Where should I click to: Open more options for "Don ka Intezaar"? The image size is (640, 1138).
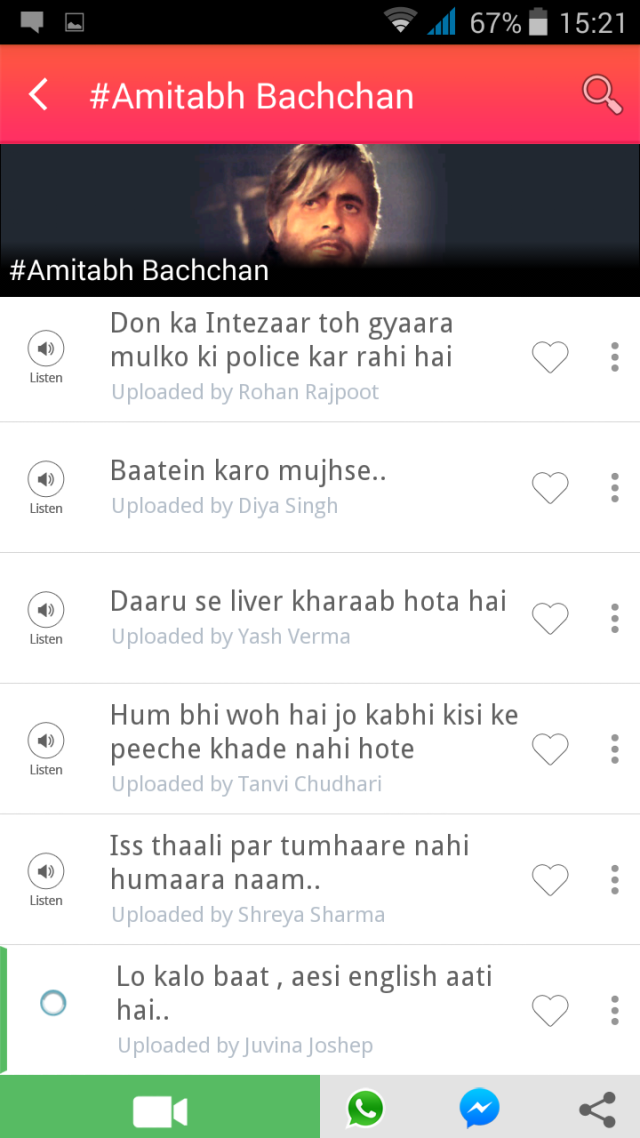pos(614,357)
